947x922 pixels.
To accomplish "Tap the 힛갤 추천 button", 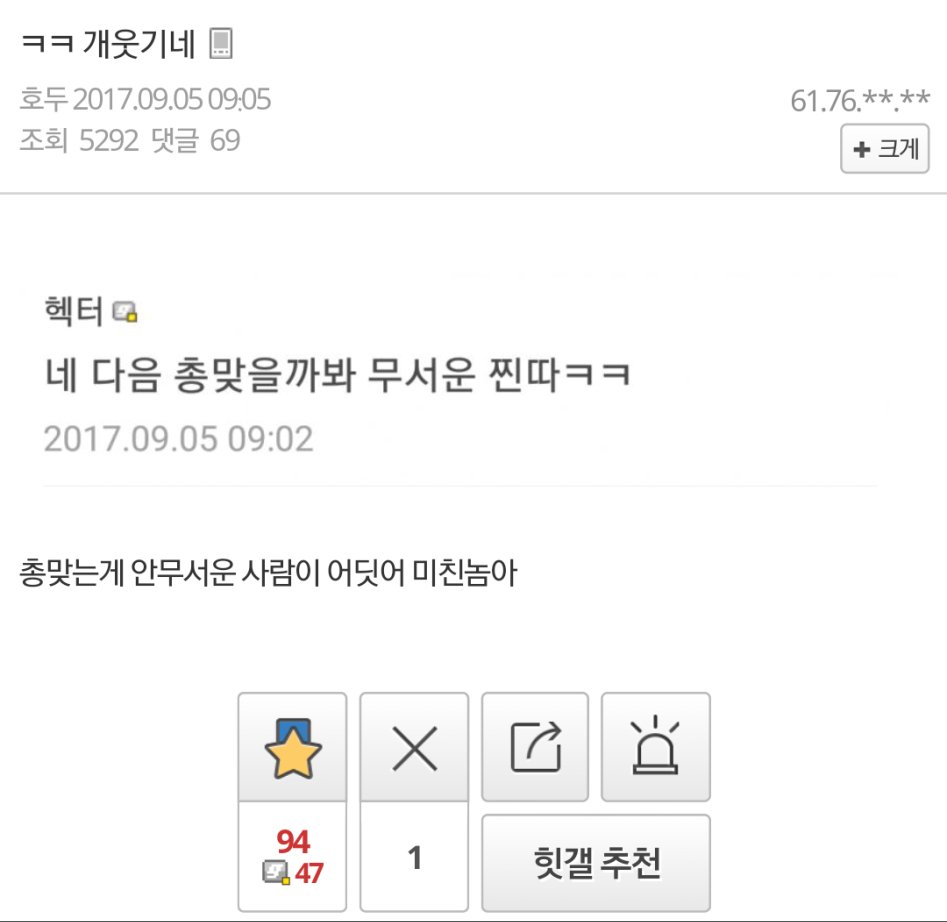I will pyautogui.click(x=596, y=862).
